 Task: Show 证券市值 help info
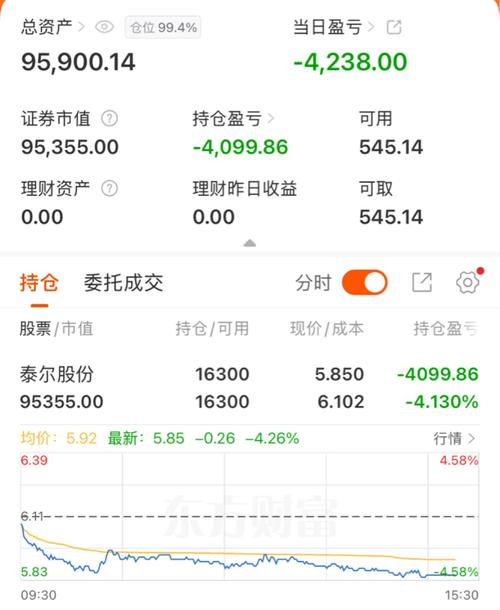109,118
